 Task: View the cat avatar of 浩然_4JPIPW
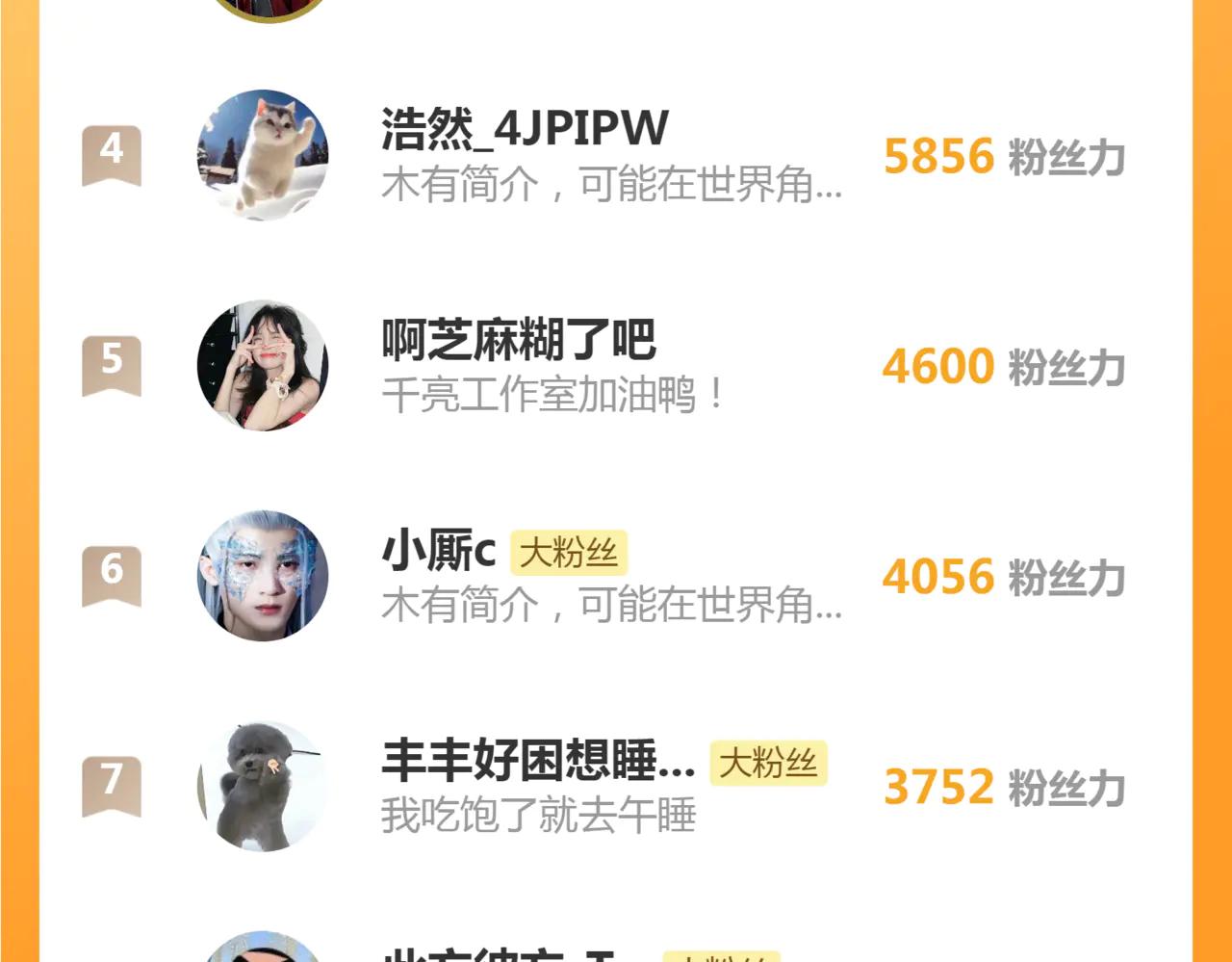click(x=263, y=155)
